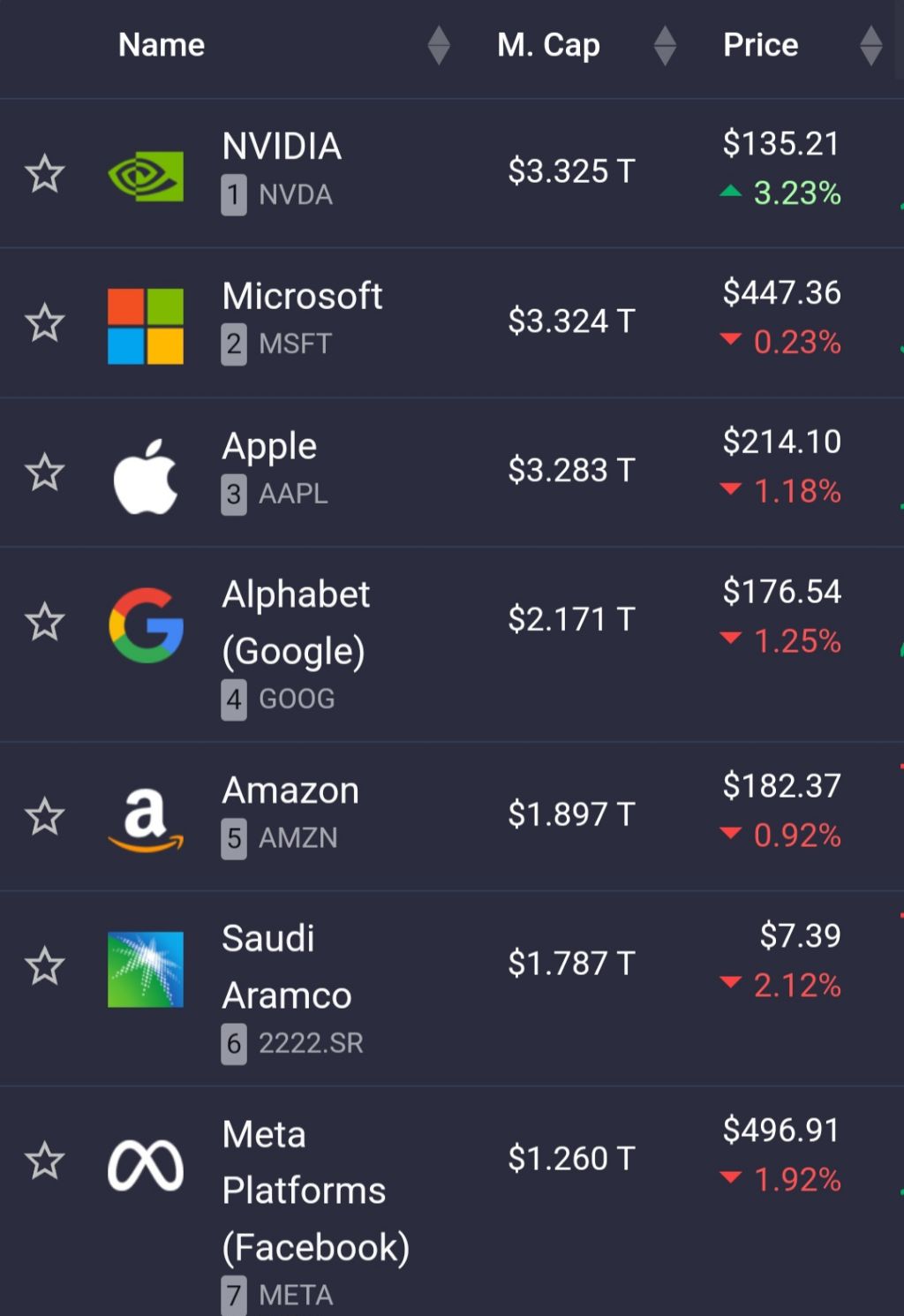Add NVIDIA to favorites with the star
This screenshot has width=904, height=1316.
44,173
